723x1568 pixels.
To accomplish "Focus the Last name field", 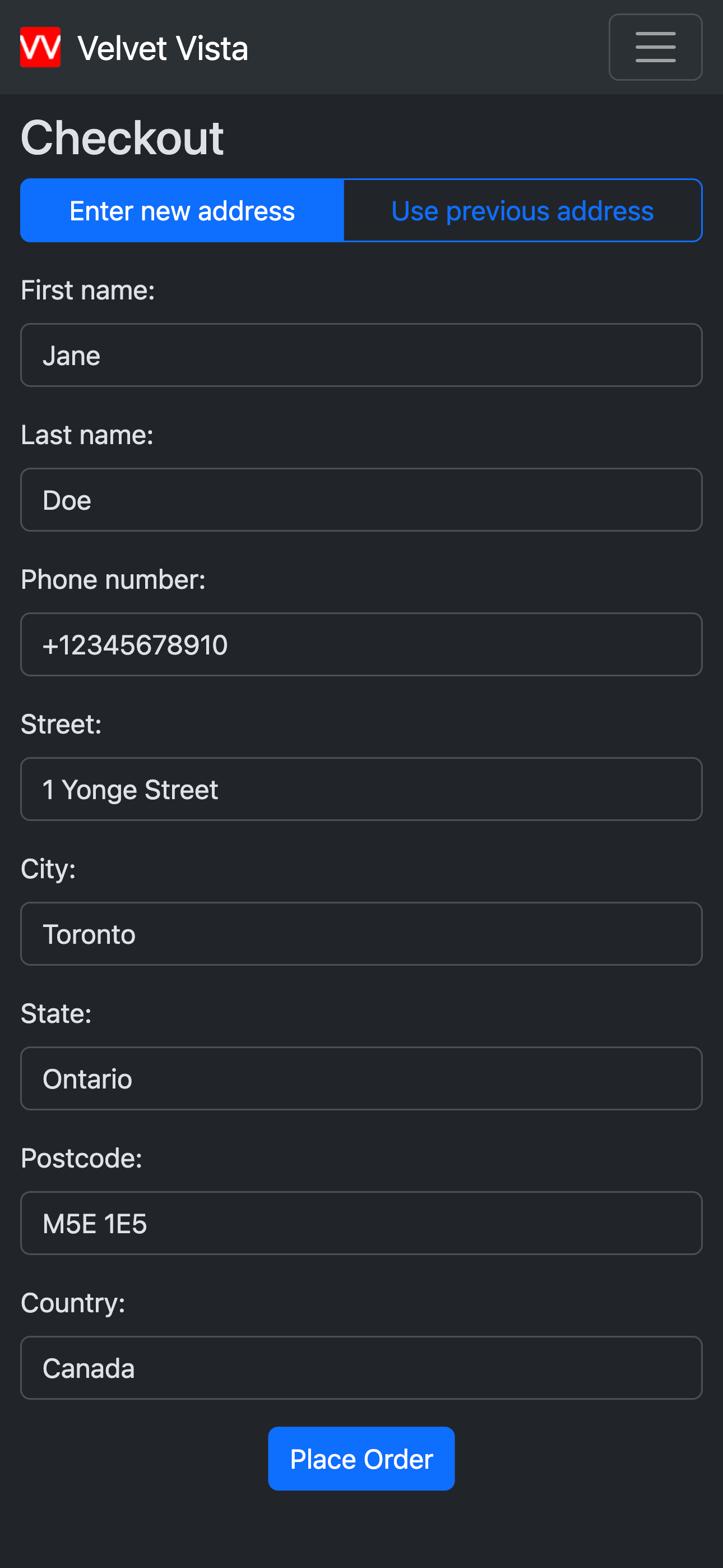I will (361, 500).
